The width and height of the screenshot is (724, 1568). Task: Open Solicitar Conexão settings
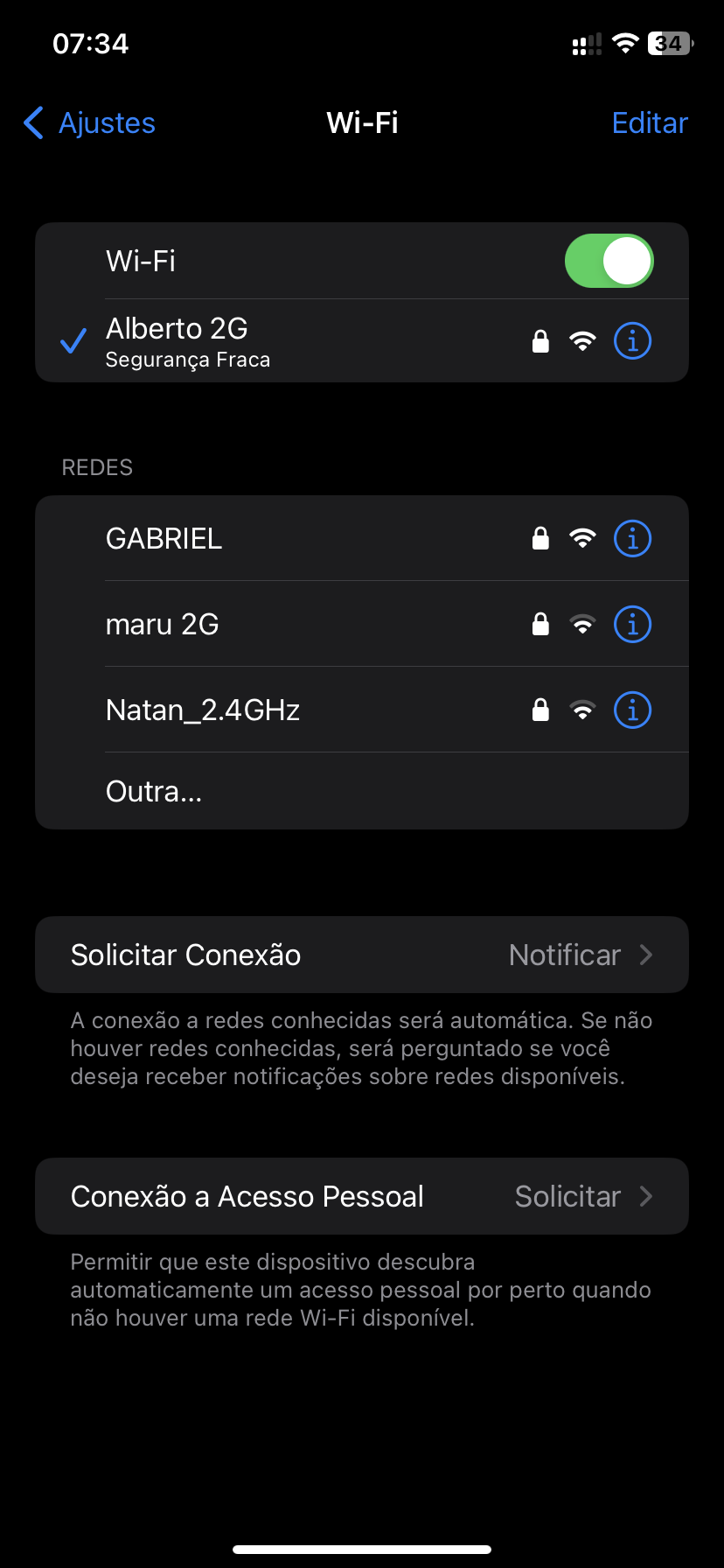(x=362, y=955)
